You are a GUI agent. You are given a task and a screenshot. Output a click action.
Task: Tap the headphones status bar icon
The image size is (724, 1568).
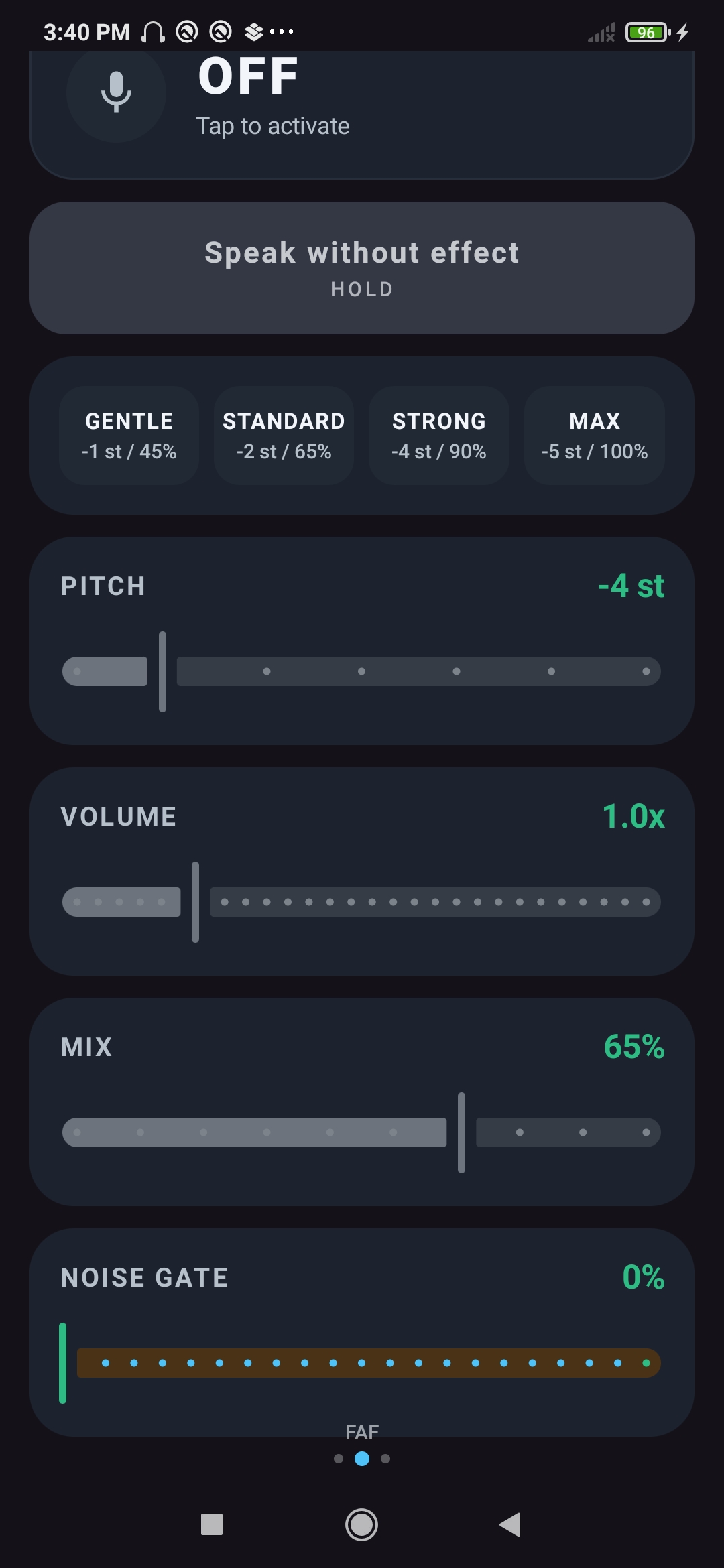point(153,31)
